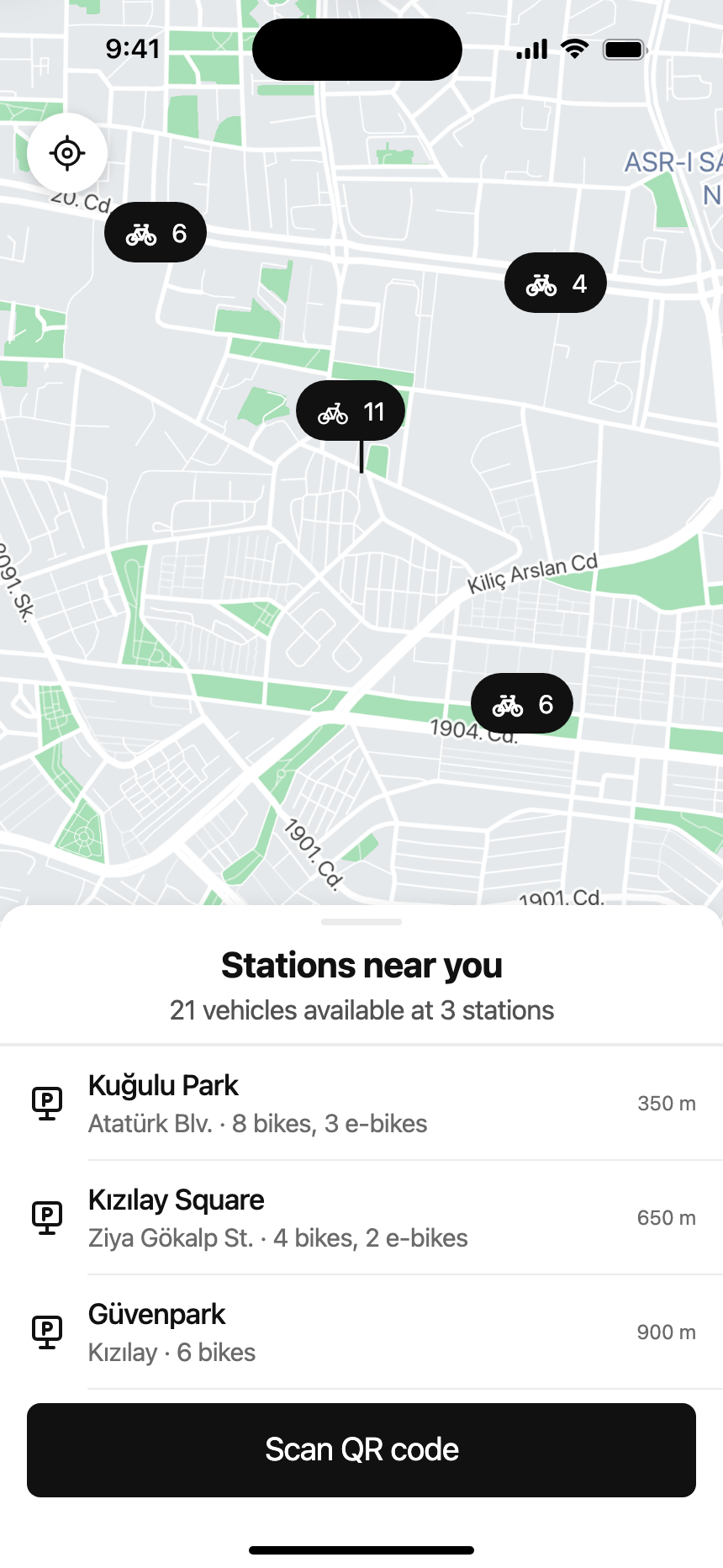Screen dimensions: 723x1568
Task: Open the Kızılay Square station
Action: point(361,1218)
